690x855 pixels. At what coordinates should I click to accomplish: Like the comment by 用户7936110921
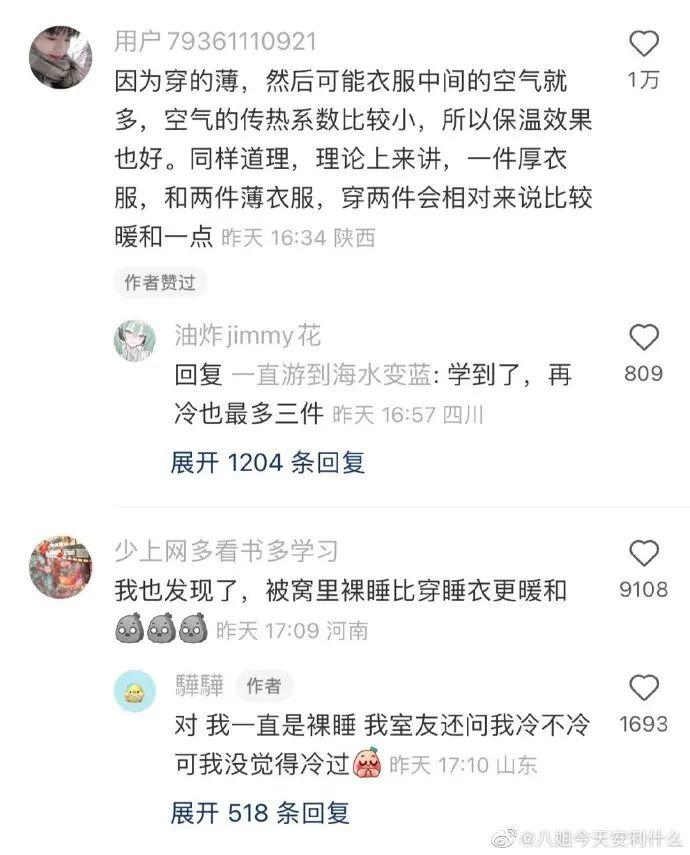click(x=644, y=44)
